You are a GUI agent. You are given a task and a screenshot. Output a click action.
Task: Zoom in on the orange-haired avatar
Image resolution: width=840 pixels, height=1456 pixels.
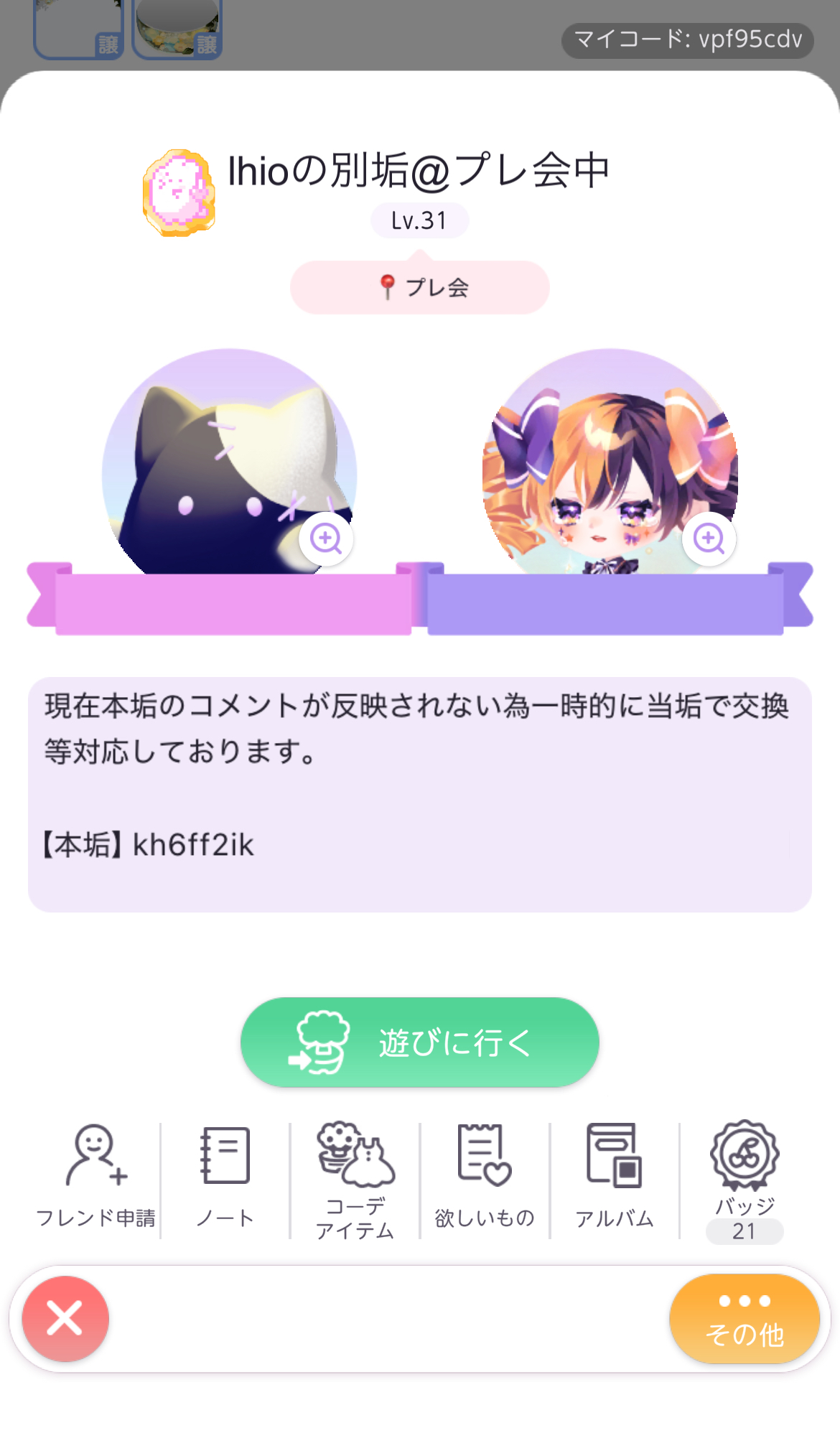[709, 538]
